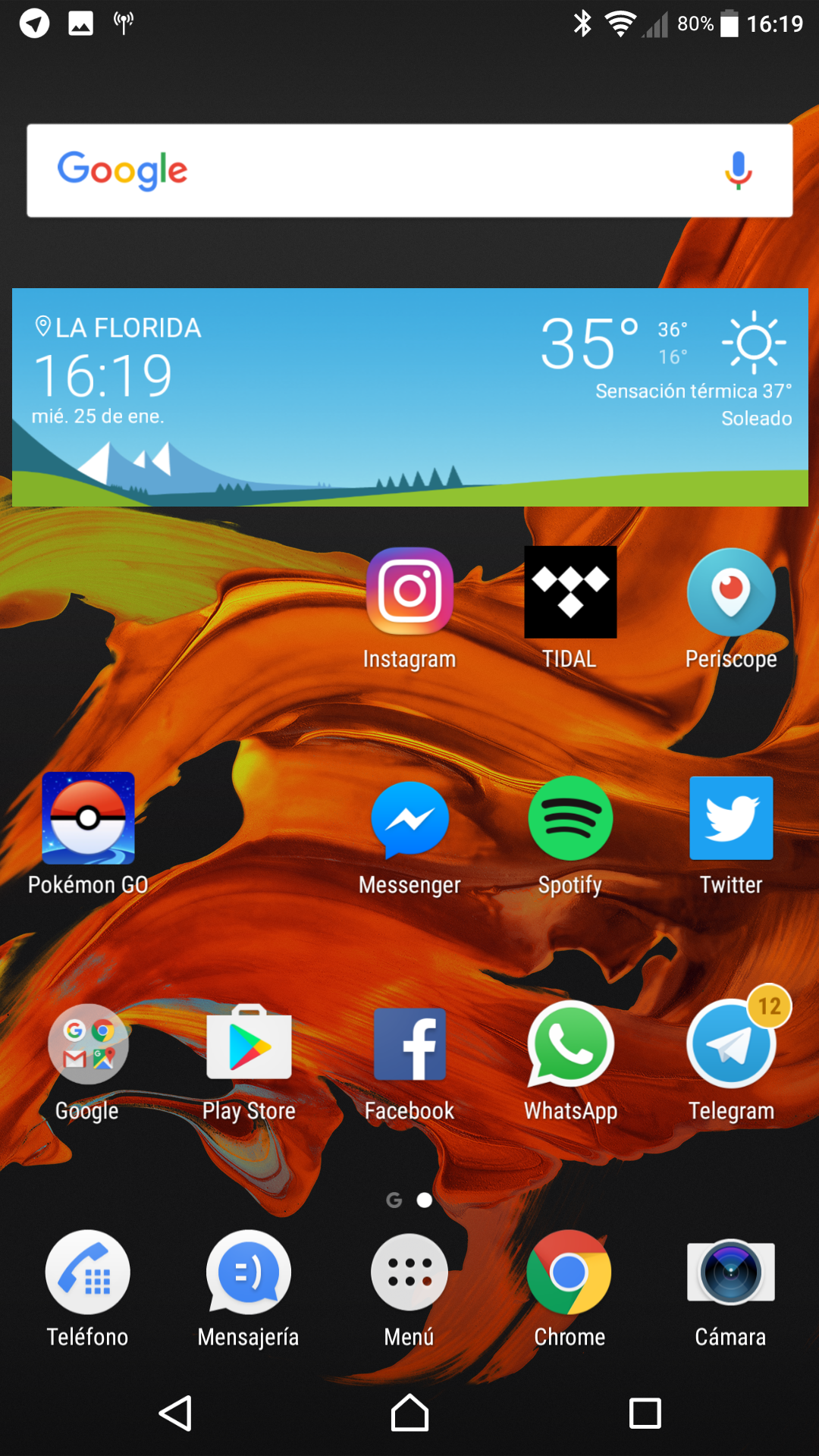
Task: Open WhatsApp
Action: point(570,1043)
